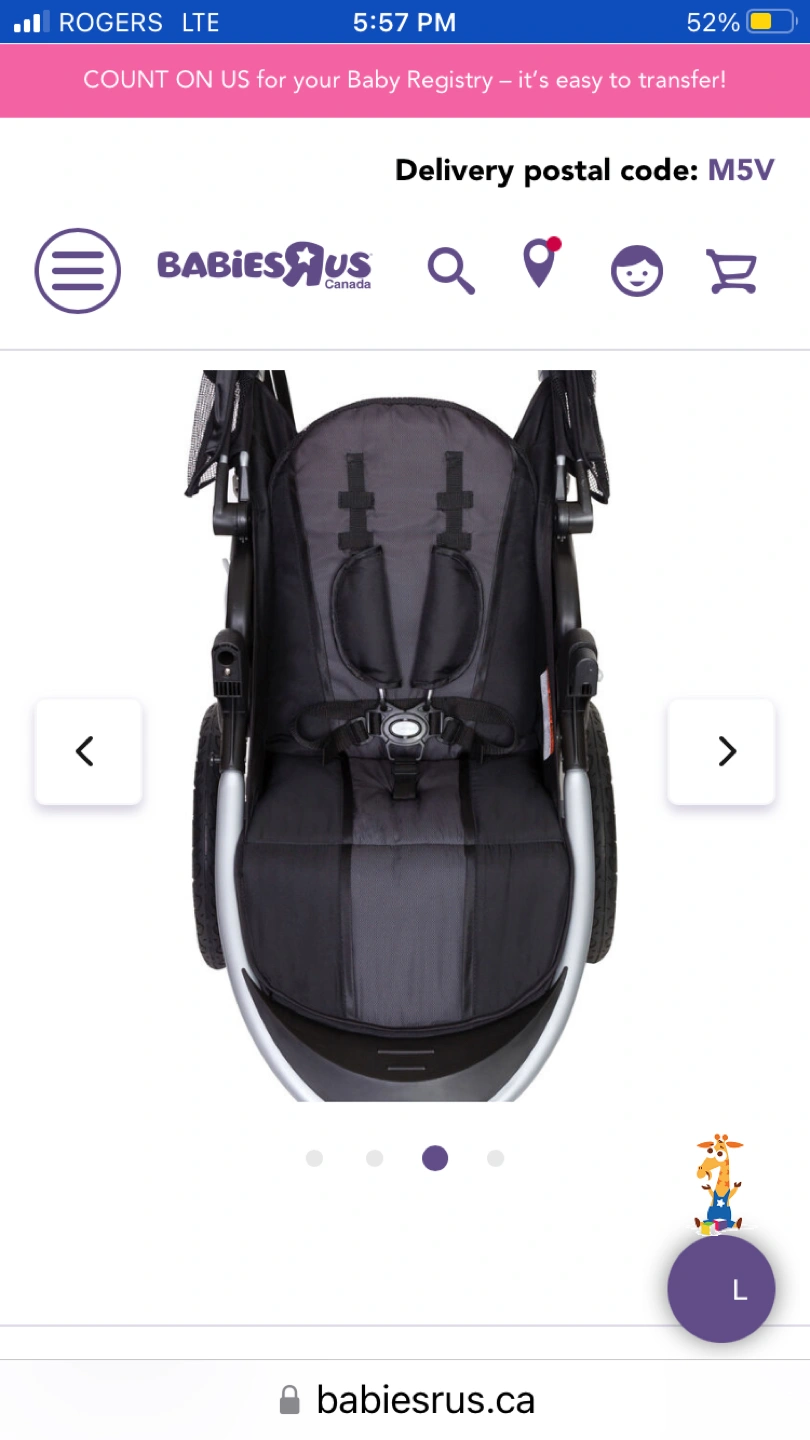Open the search magnifier
The image size is (810, 1440).
450,270
